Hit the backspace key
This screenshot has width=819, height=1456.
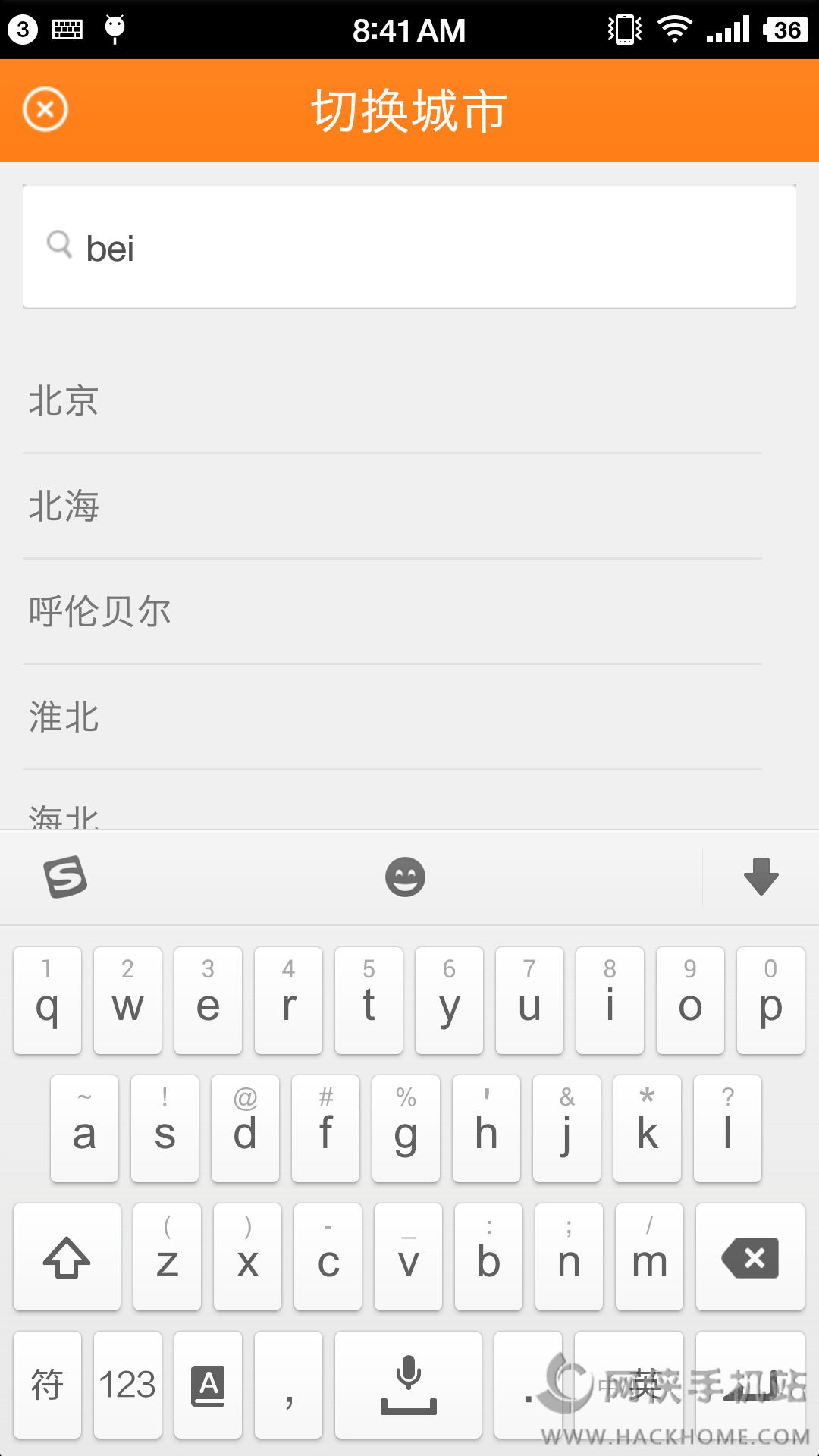click(750, 1257)
